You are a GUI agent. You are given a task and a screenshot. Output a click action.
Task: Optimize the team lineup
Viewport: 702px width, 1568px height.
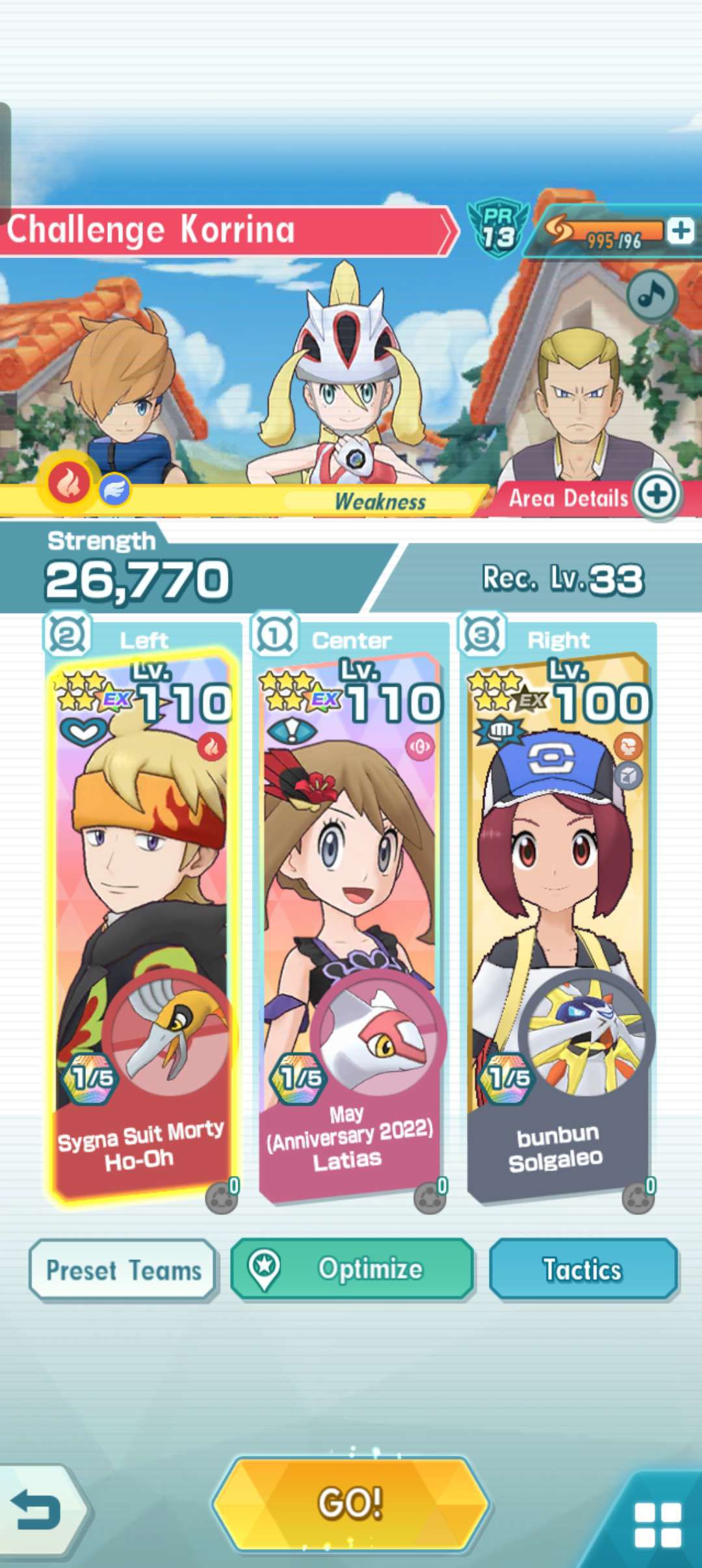[352, 1268]
